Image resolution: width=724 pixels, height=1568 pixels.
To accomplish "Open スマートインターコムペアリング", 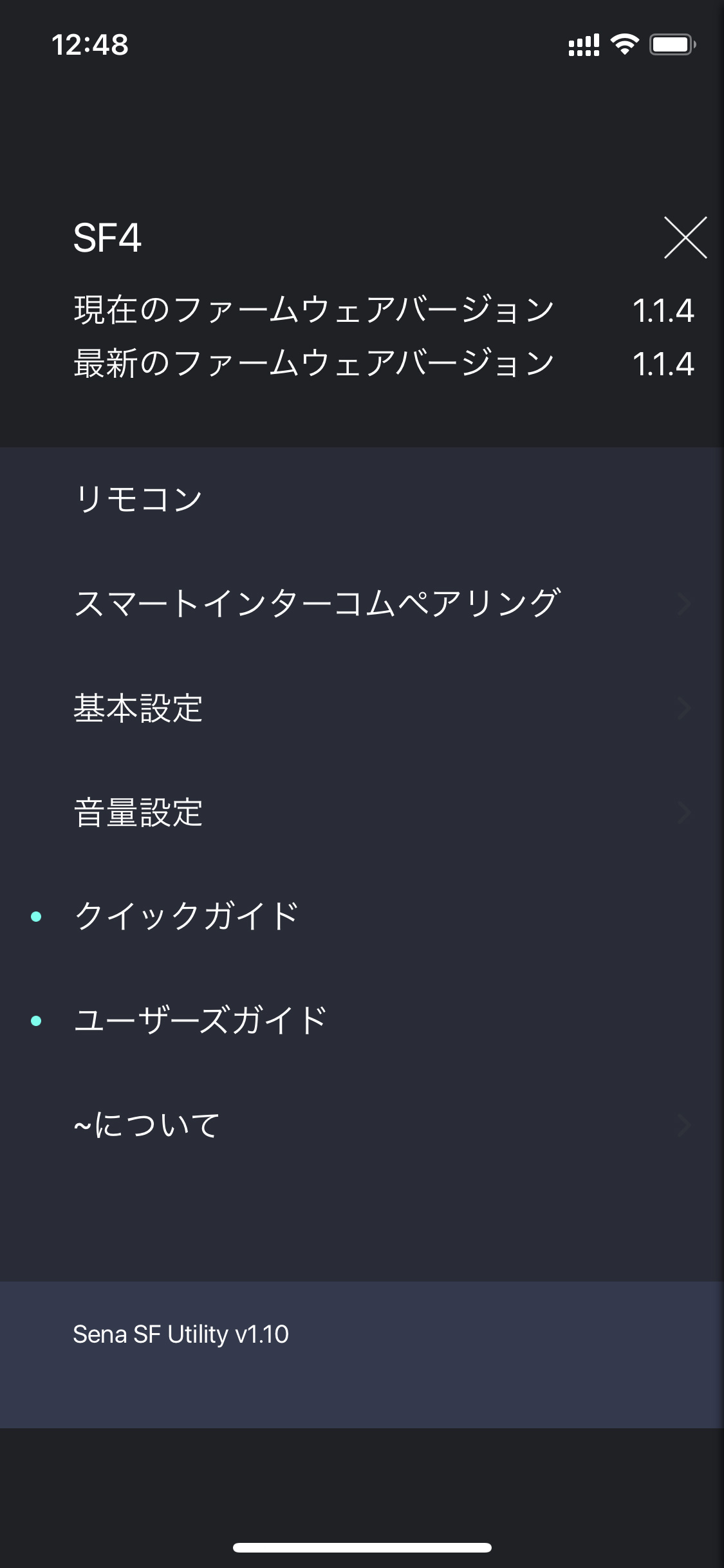I will [x=362, y=603].
